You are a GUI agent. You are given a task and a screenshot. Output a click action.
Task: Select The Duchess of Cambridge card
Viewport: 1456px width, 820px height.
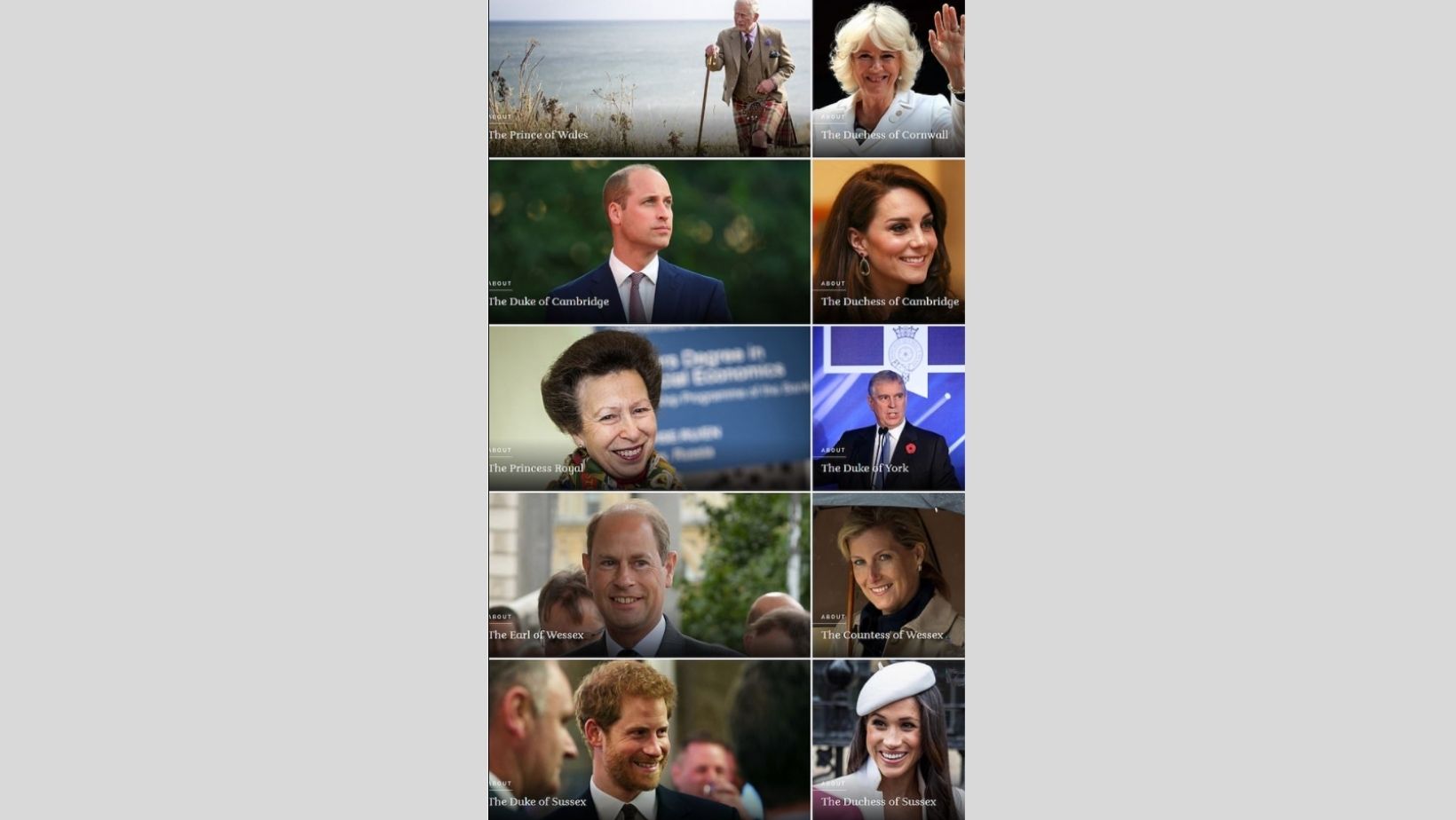888,241
